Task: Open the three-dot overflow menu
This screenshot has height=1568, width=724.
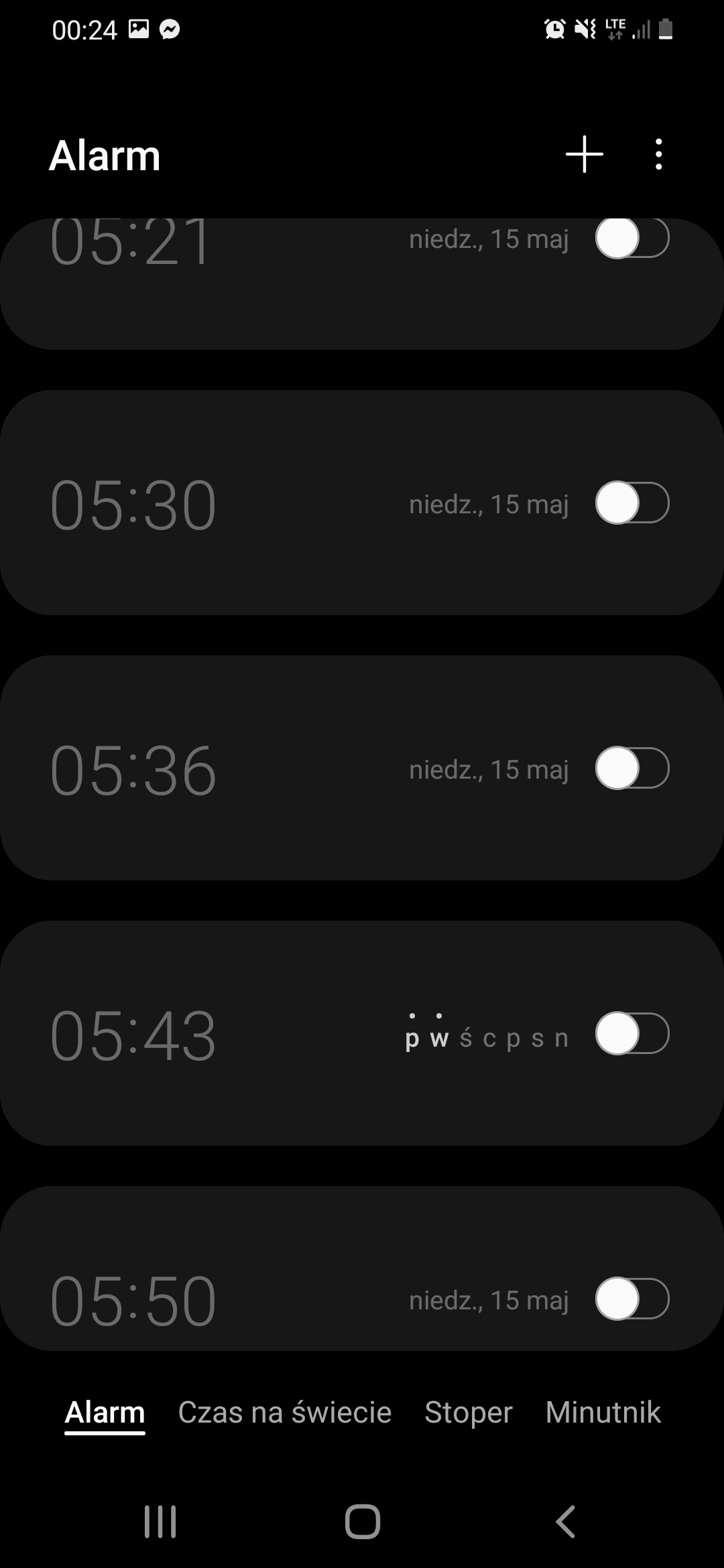Action: (x=658, y=154)
